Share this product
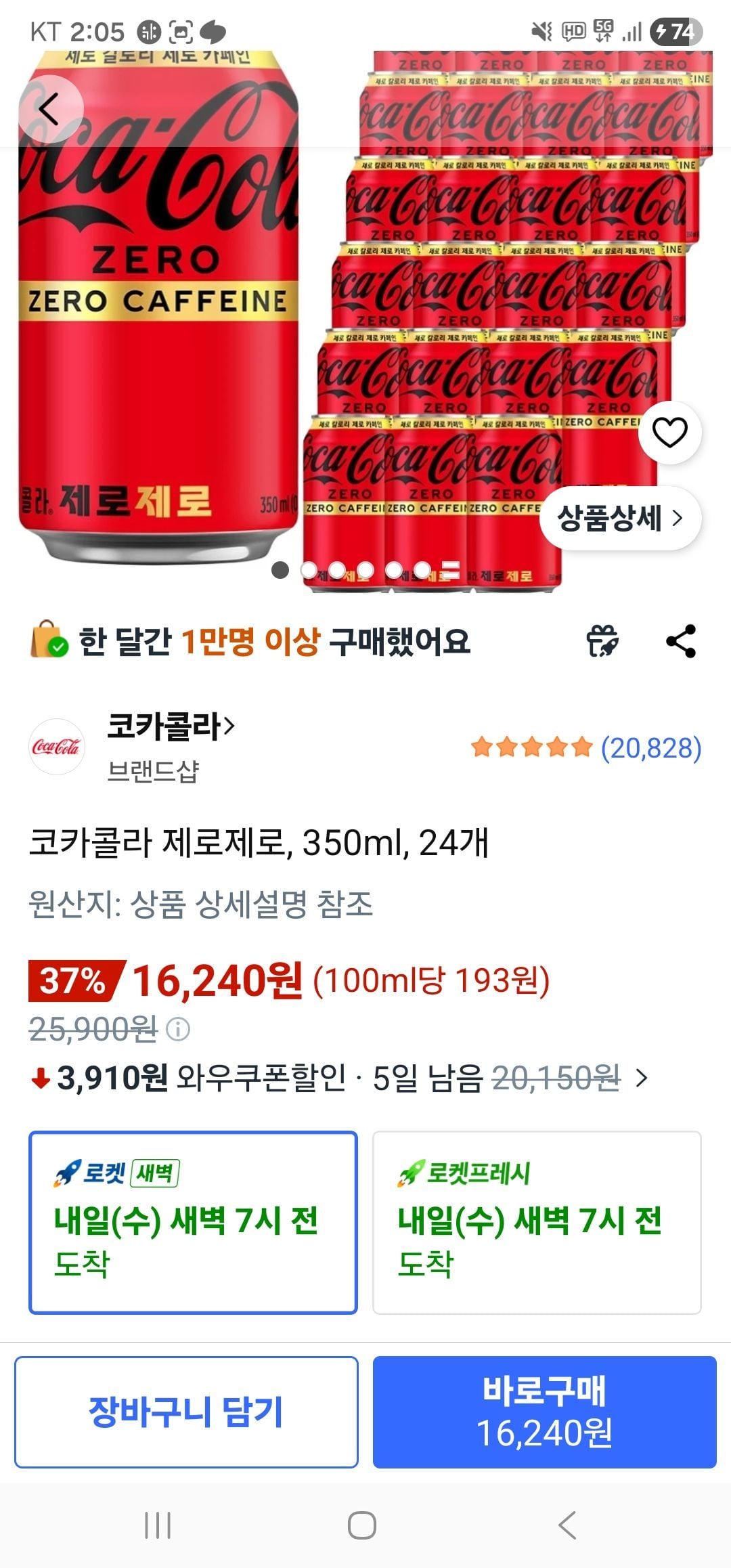The height and width of the screenshot is (1568, 731). click(681, 641)
